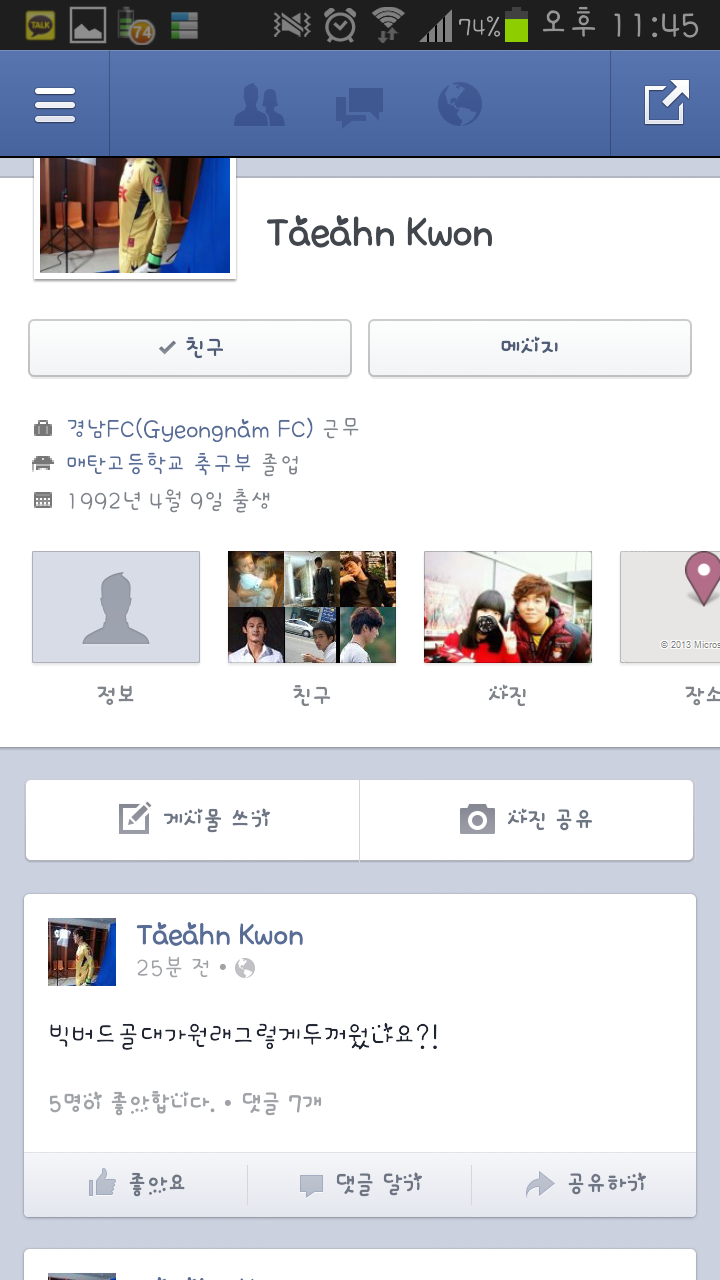
Task: Tap the 친구 (Friends) status button
Action: pyautogui.click(x=190, y=348)
